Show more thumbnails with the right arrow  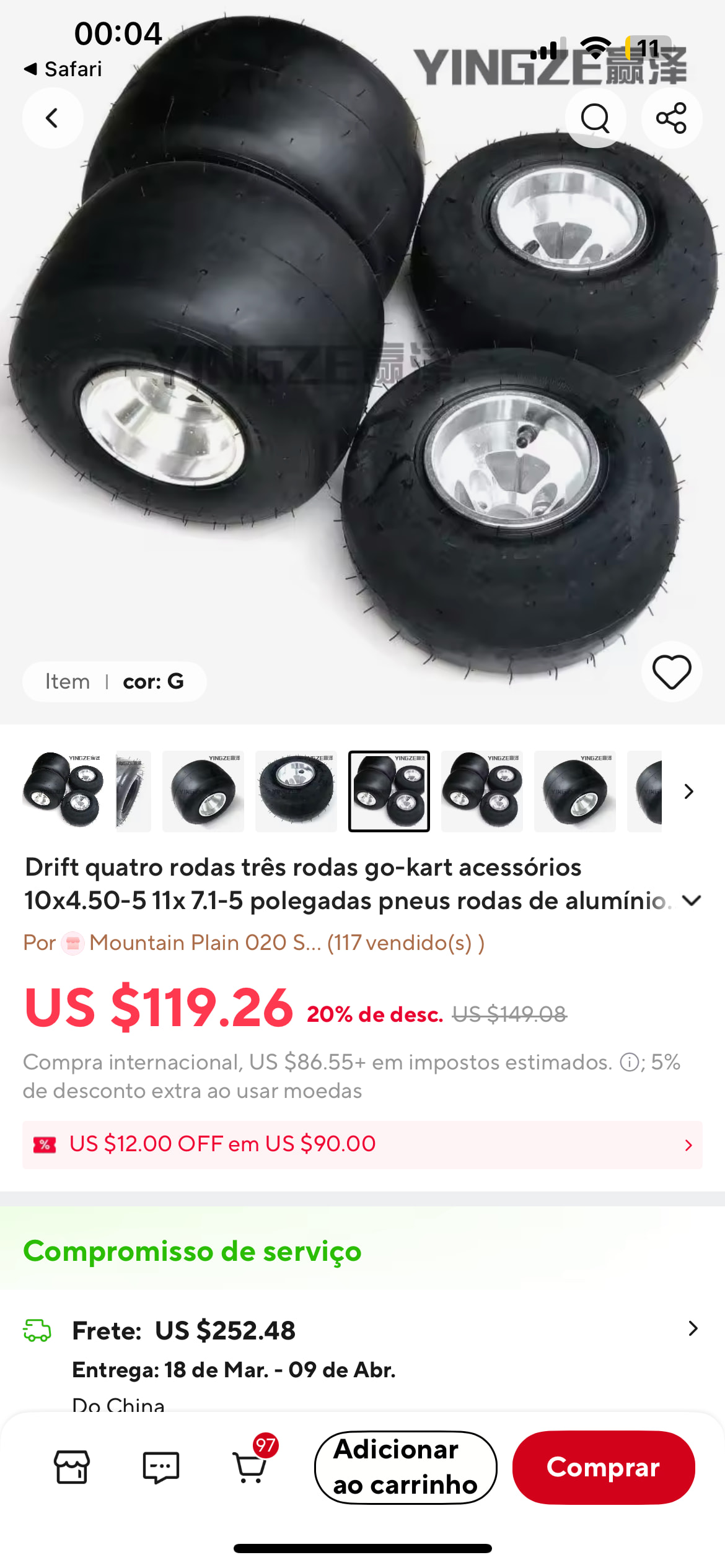(x=688, y=791)
